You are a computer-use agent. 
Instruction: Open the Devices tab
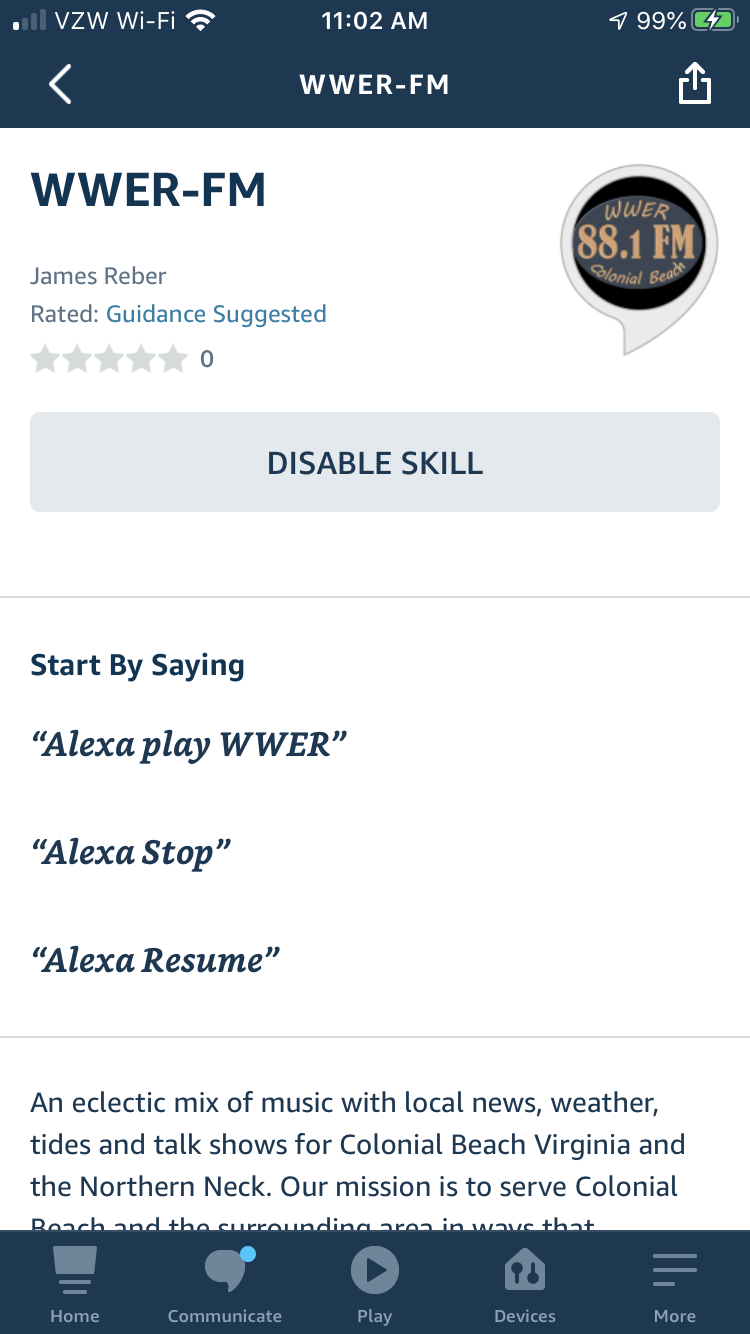click(x=525, y=1285)
